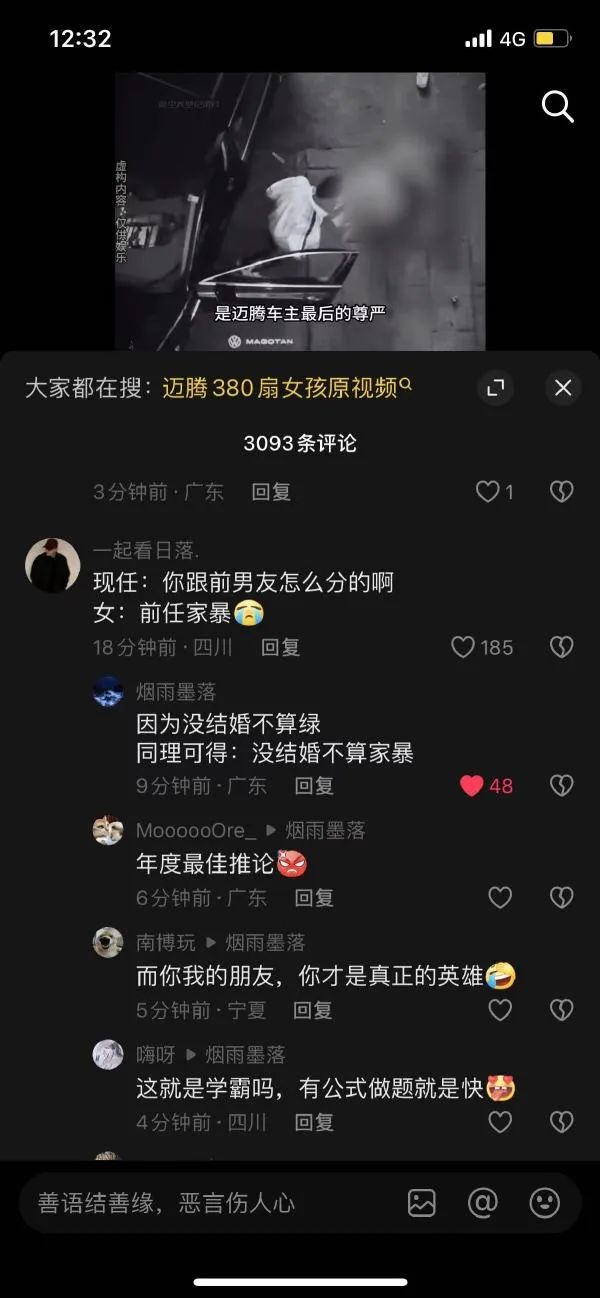Tap the comment input field 善语结善缘
This screenshot has width=600, height=1298.
tap(200, 1202)
